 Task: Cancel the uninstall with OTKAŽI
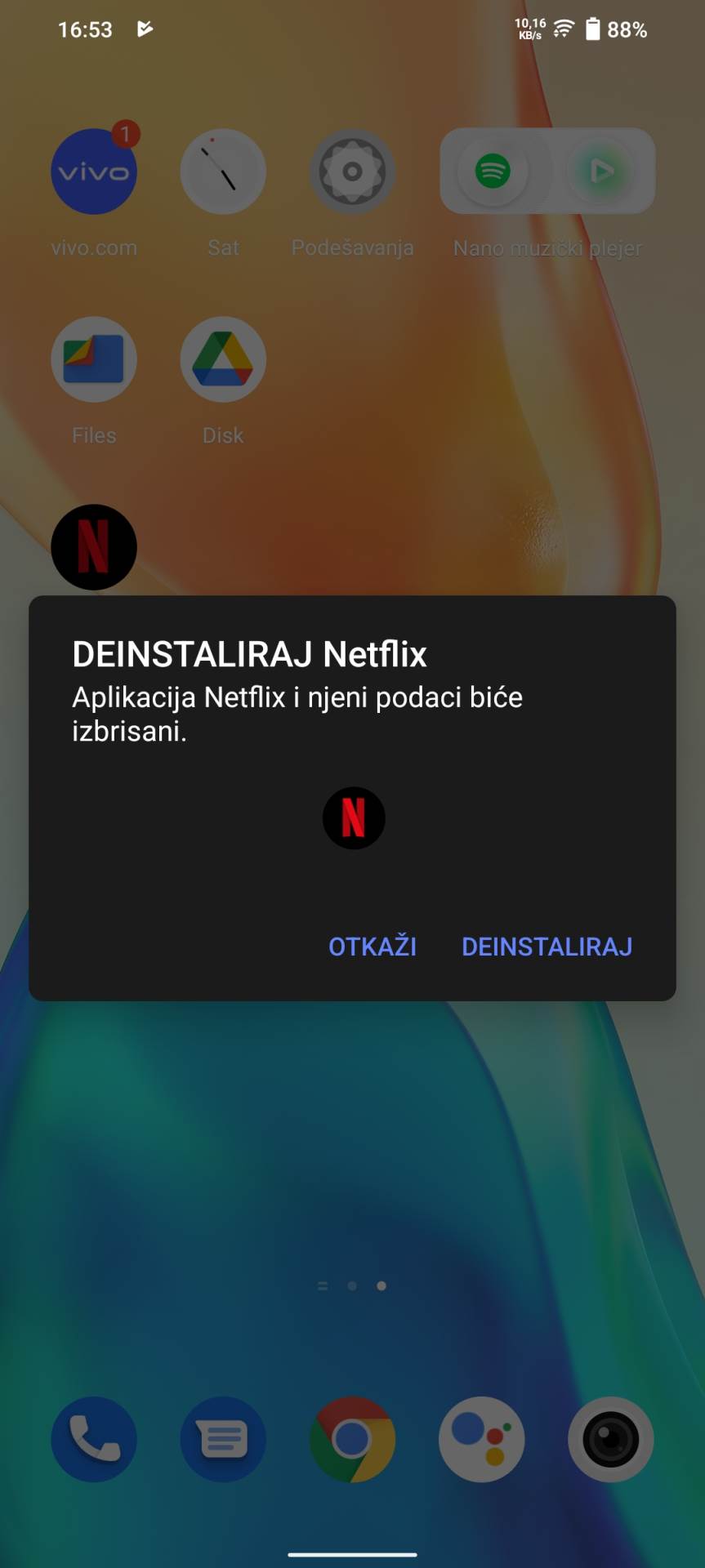(x=373, y=947)
